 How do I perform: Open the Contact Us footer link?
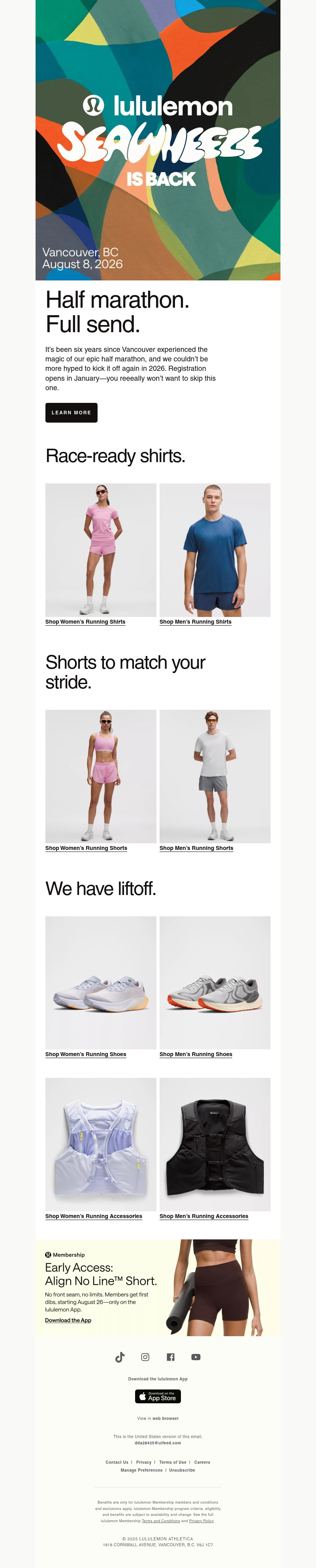pyautogui.click(x=117, y=1462)
